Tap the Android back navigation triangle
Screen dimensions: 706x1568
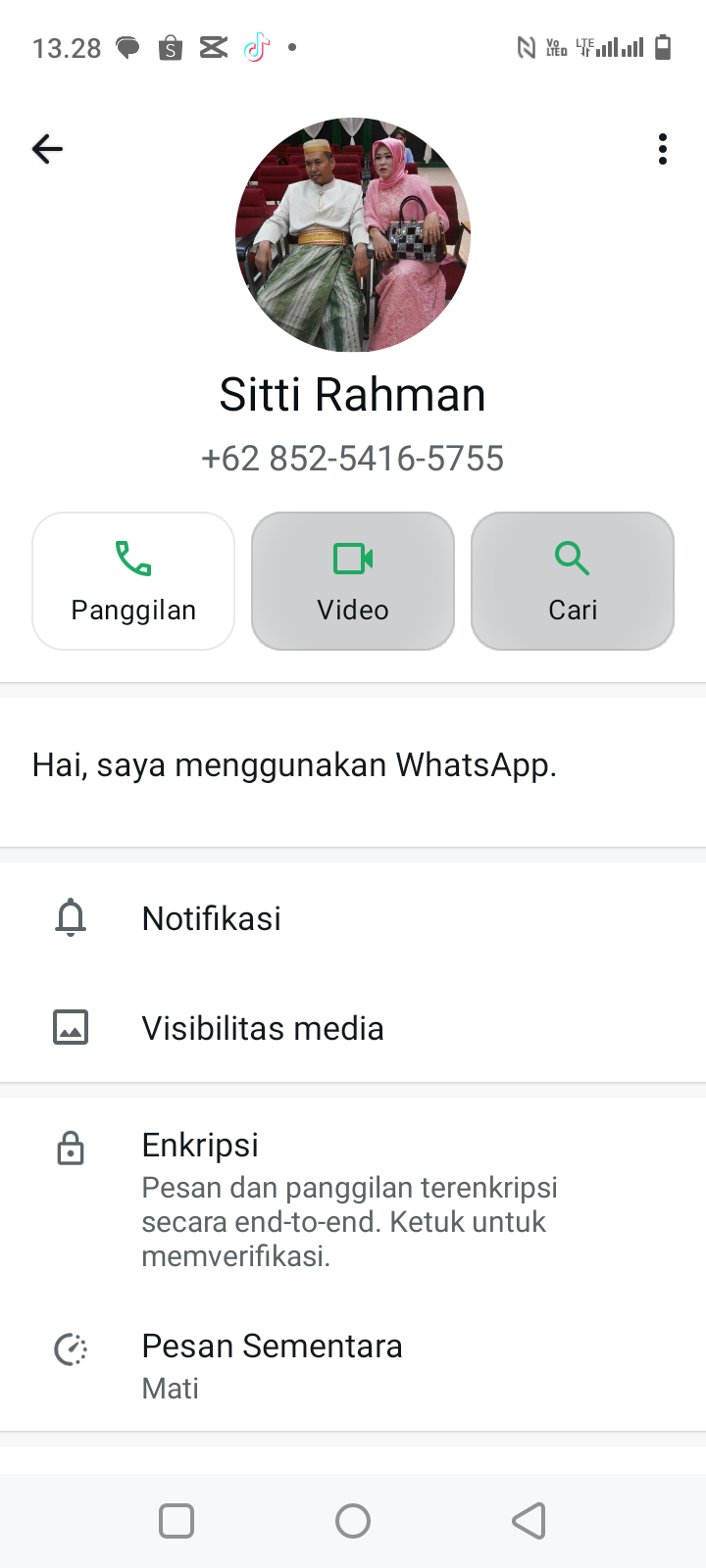[529, 1520]
